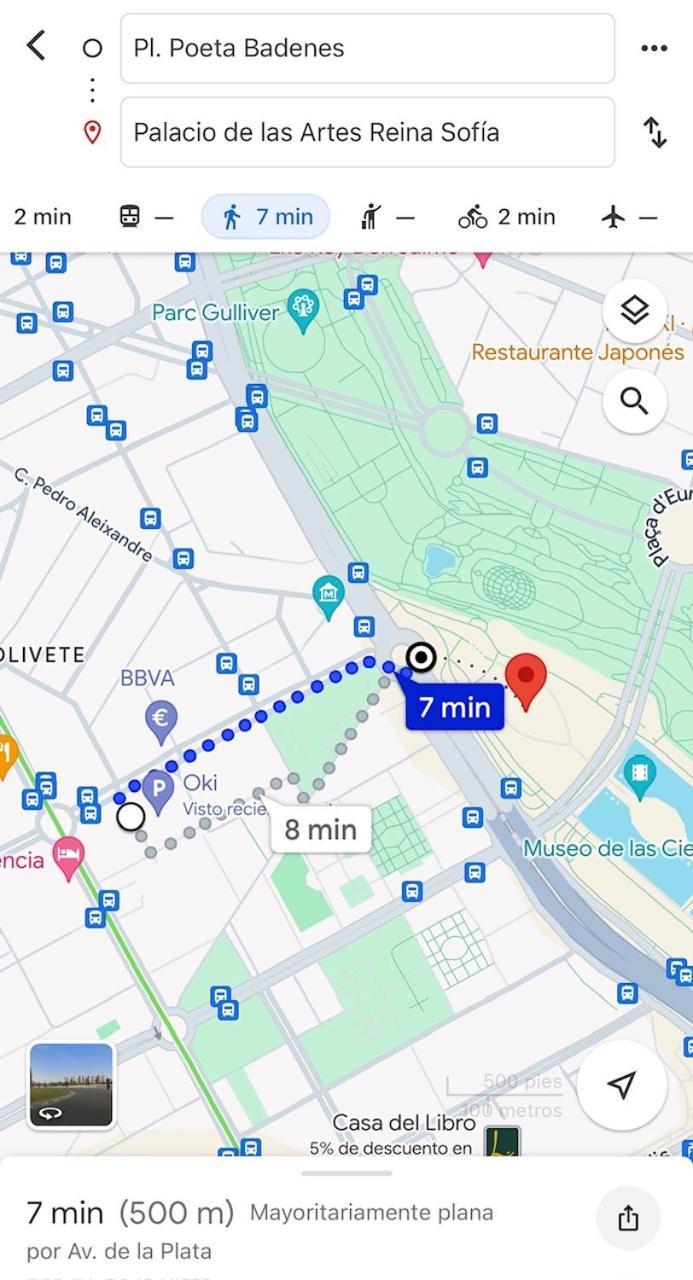
Task: Expand the 7 min route details sheet
Action: click(346, 1174)
